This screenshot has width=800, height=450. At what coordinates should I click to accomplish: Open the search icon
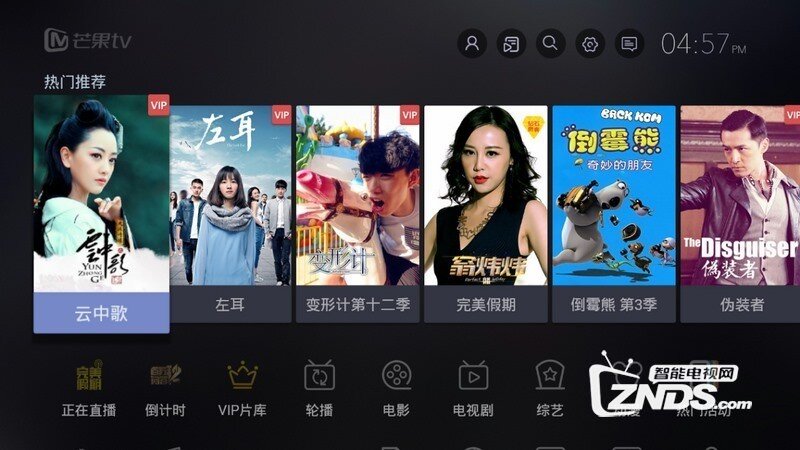(550, 44)
